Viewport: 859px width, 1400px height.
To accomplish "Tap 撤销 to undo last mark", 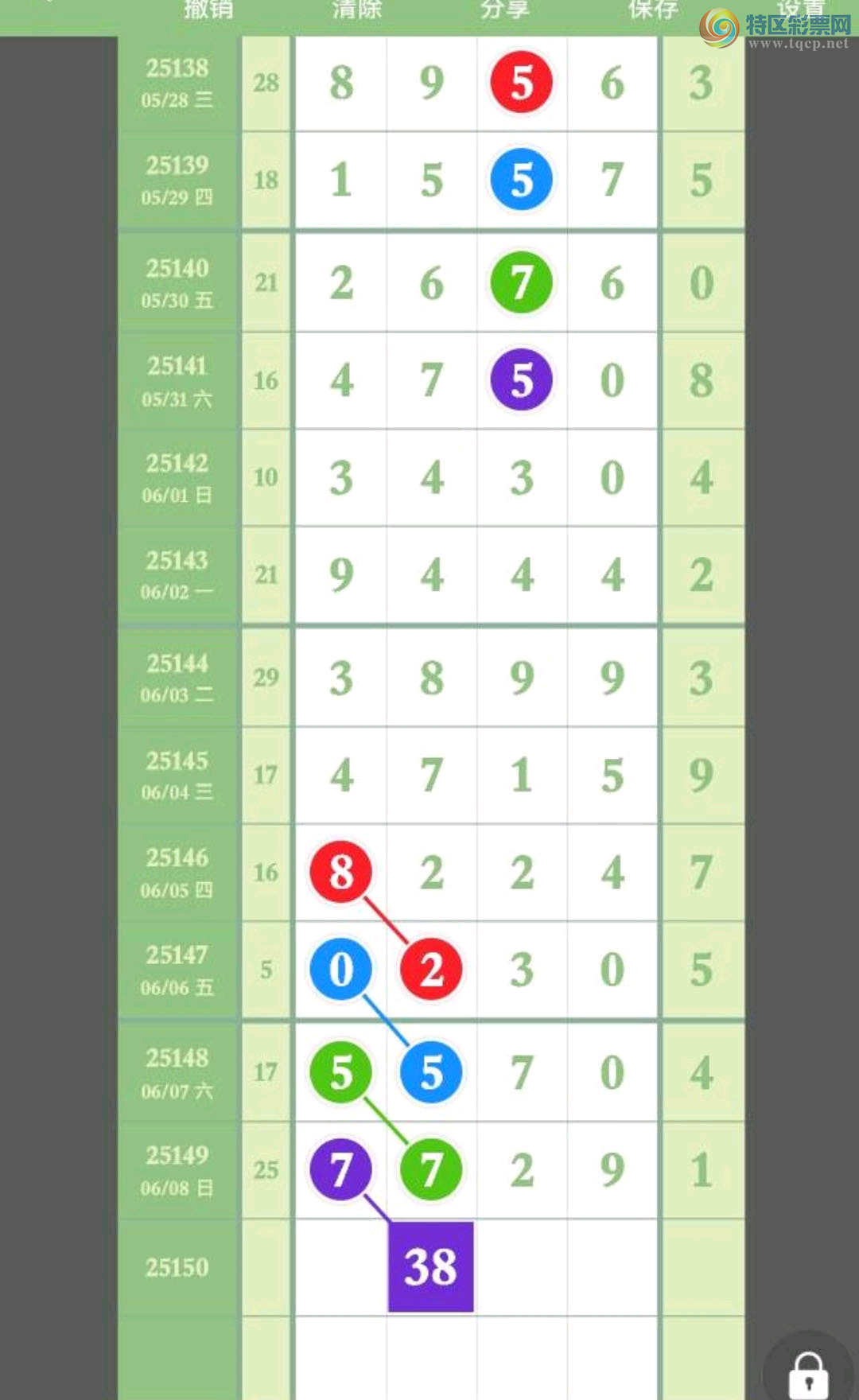I will pyautogui.click(x=208, y=10).
